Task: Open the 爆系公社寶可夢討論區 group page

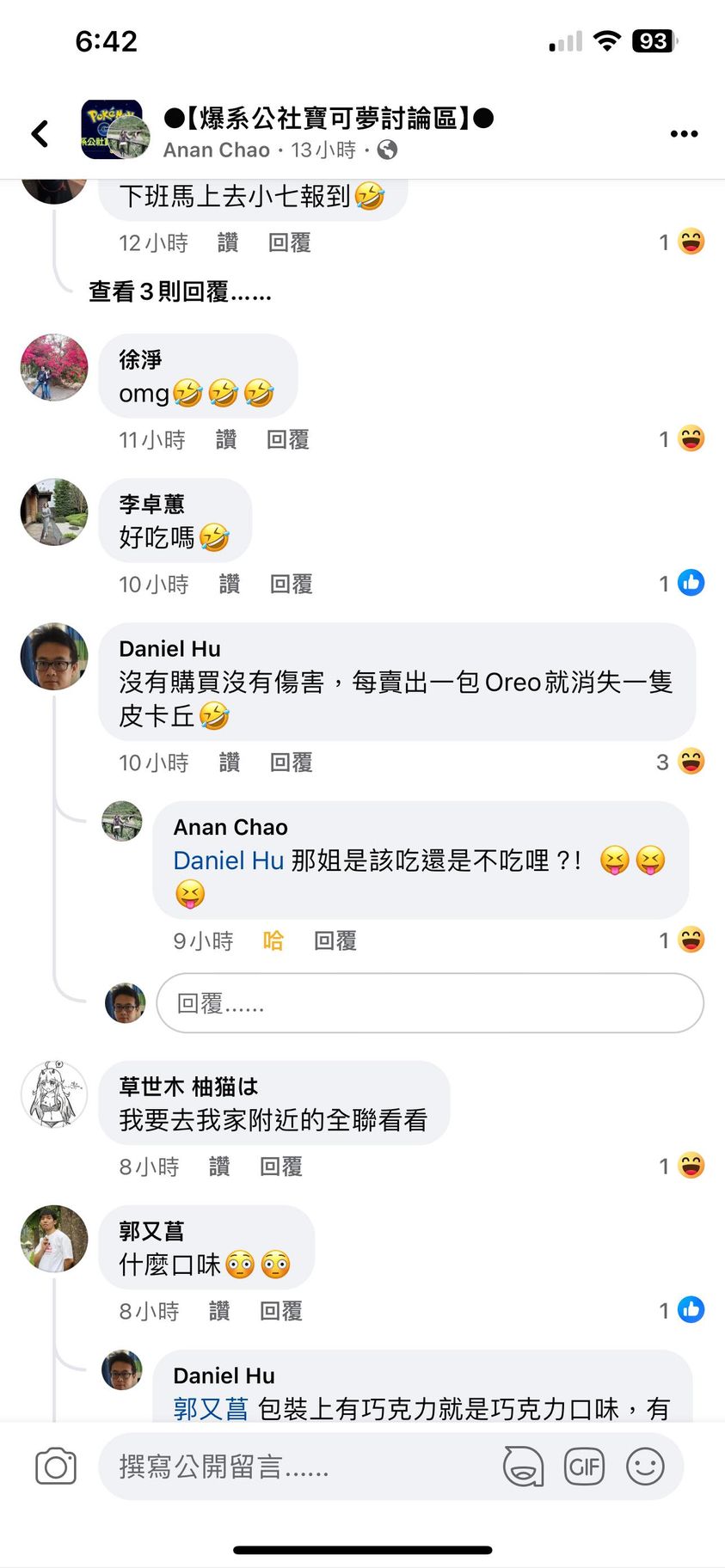Action: pos(328,119)
